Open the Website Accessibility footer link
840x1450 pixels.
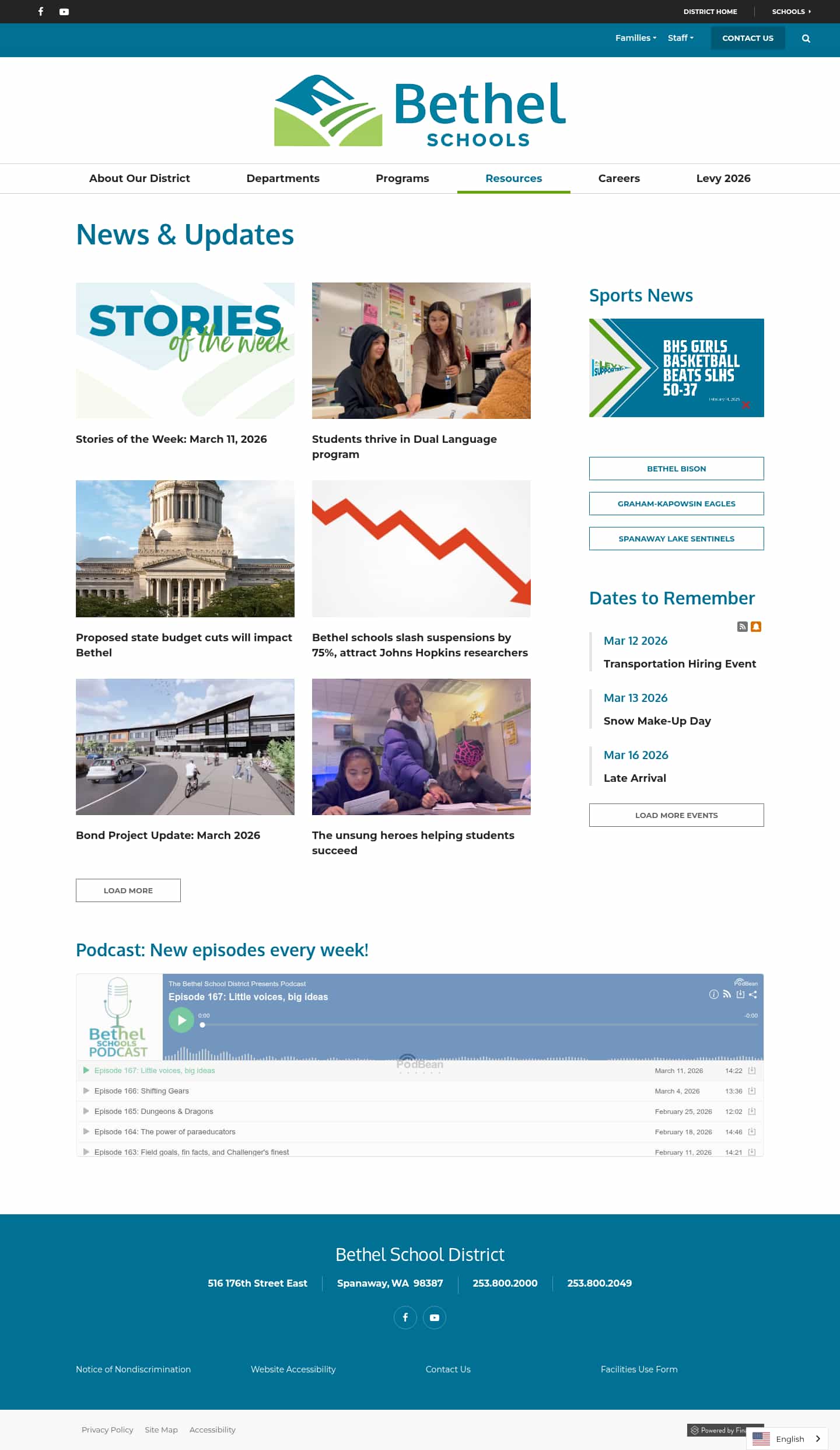[293, 1369]
